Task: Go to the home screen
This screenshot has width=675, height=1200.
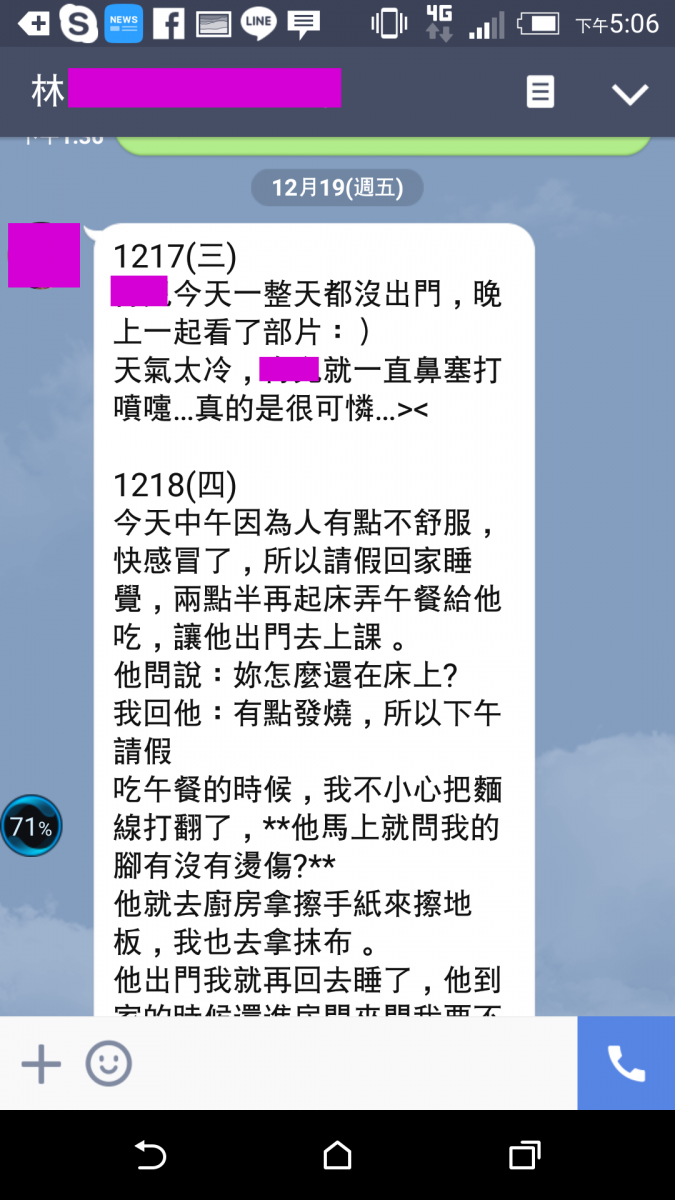Action: [337, 1156]
